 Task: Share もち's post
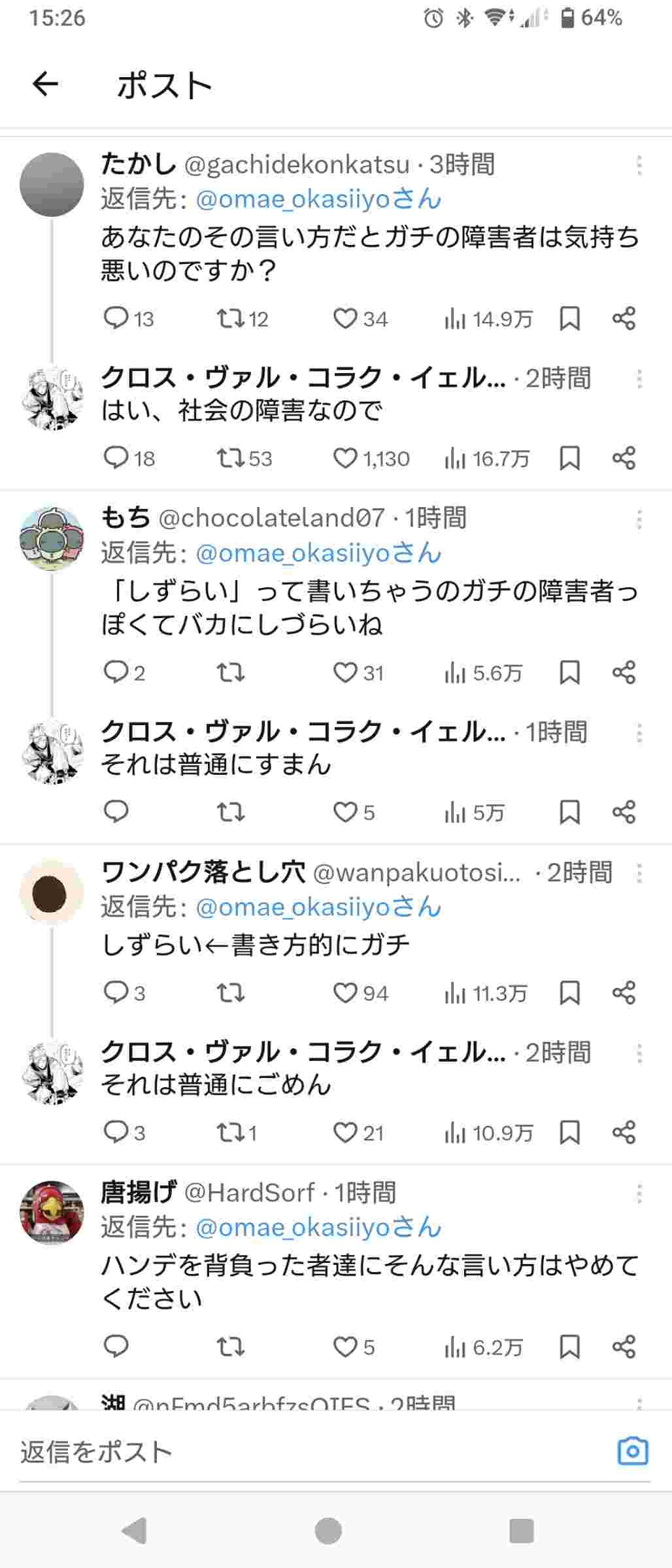[624, 673]
